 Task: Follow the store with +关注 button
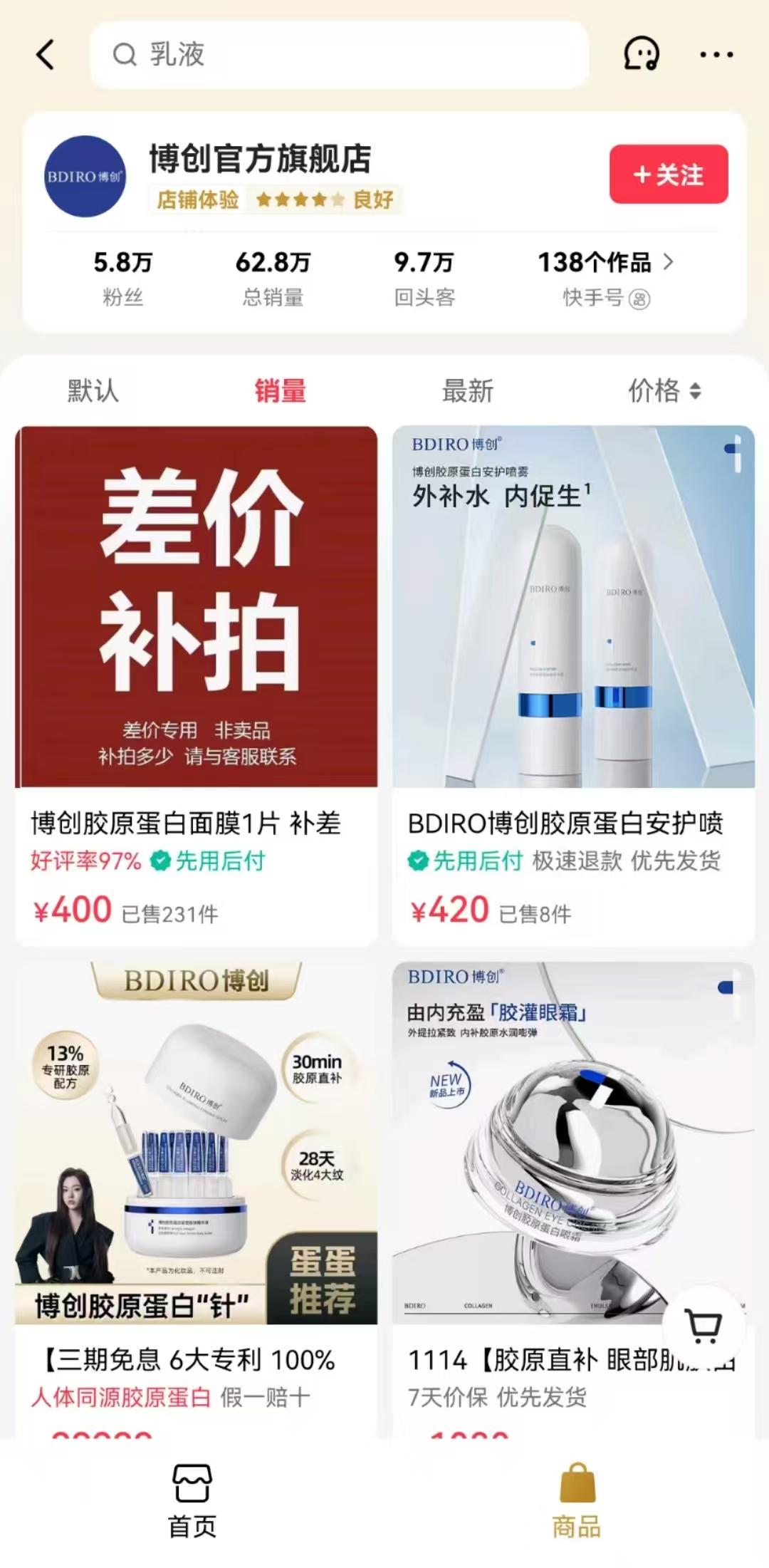669,175
